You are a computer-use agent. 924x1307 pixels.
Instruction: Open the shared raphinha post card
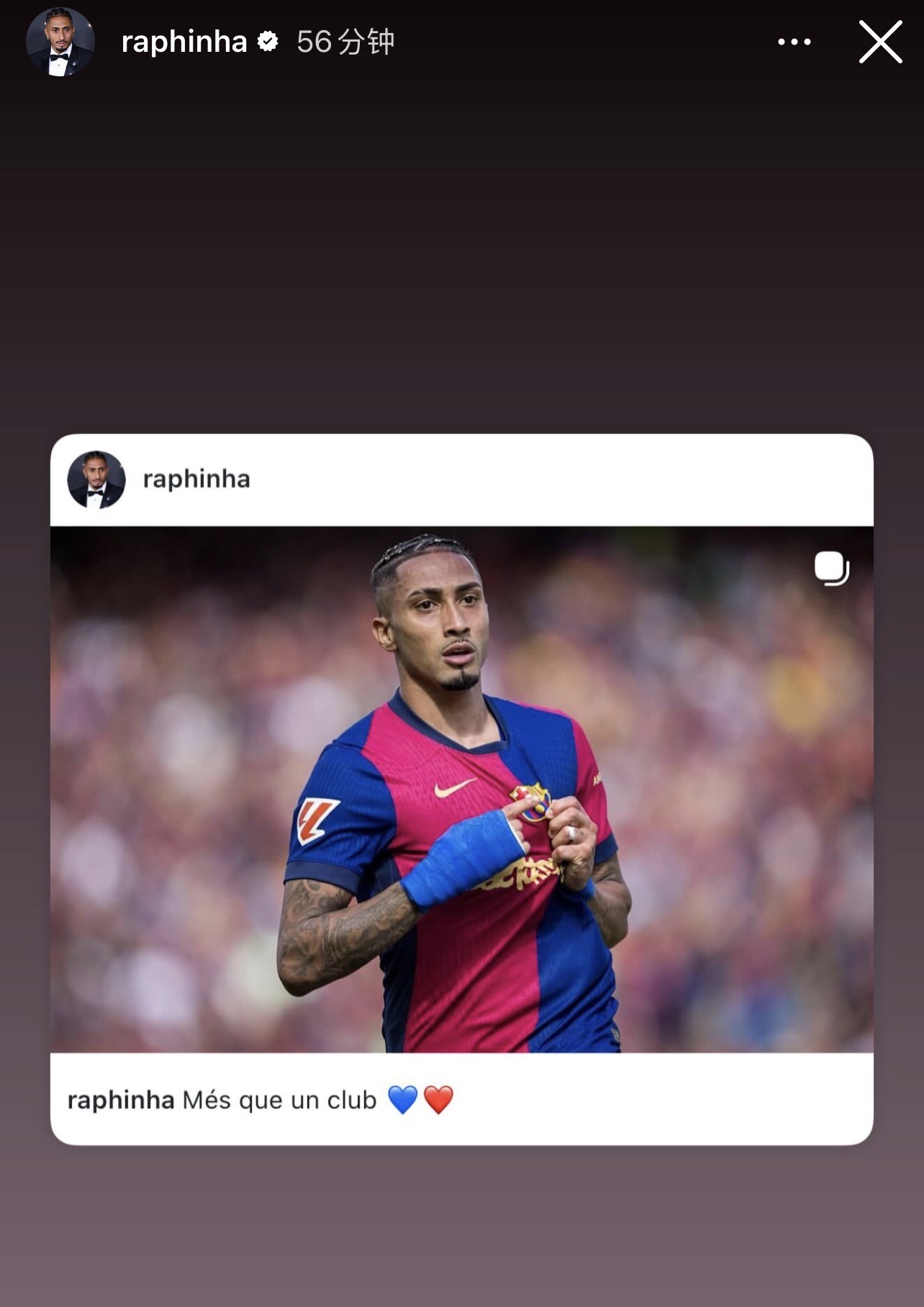[x=461, y=789]
